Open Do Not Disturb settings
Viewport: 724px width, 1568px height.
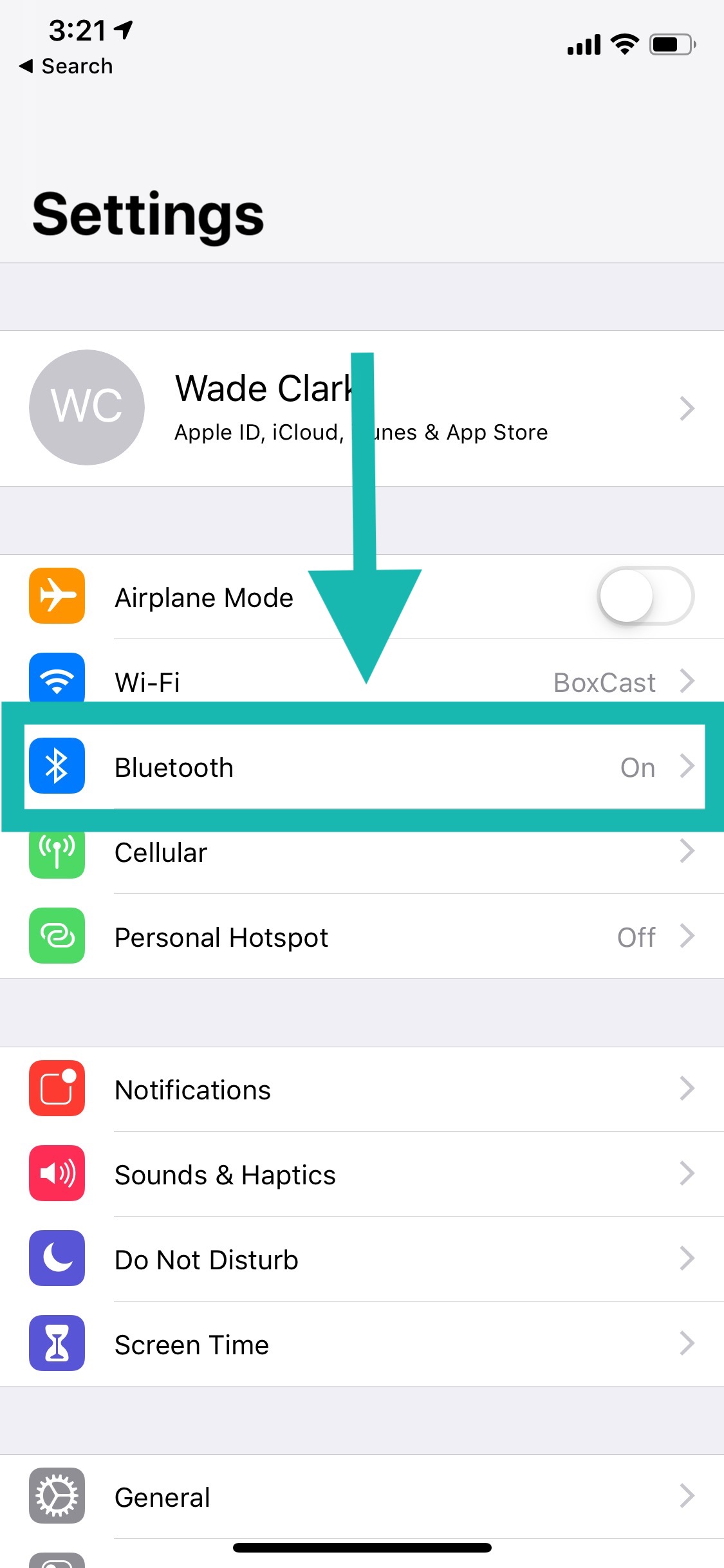(360, 1260)
